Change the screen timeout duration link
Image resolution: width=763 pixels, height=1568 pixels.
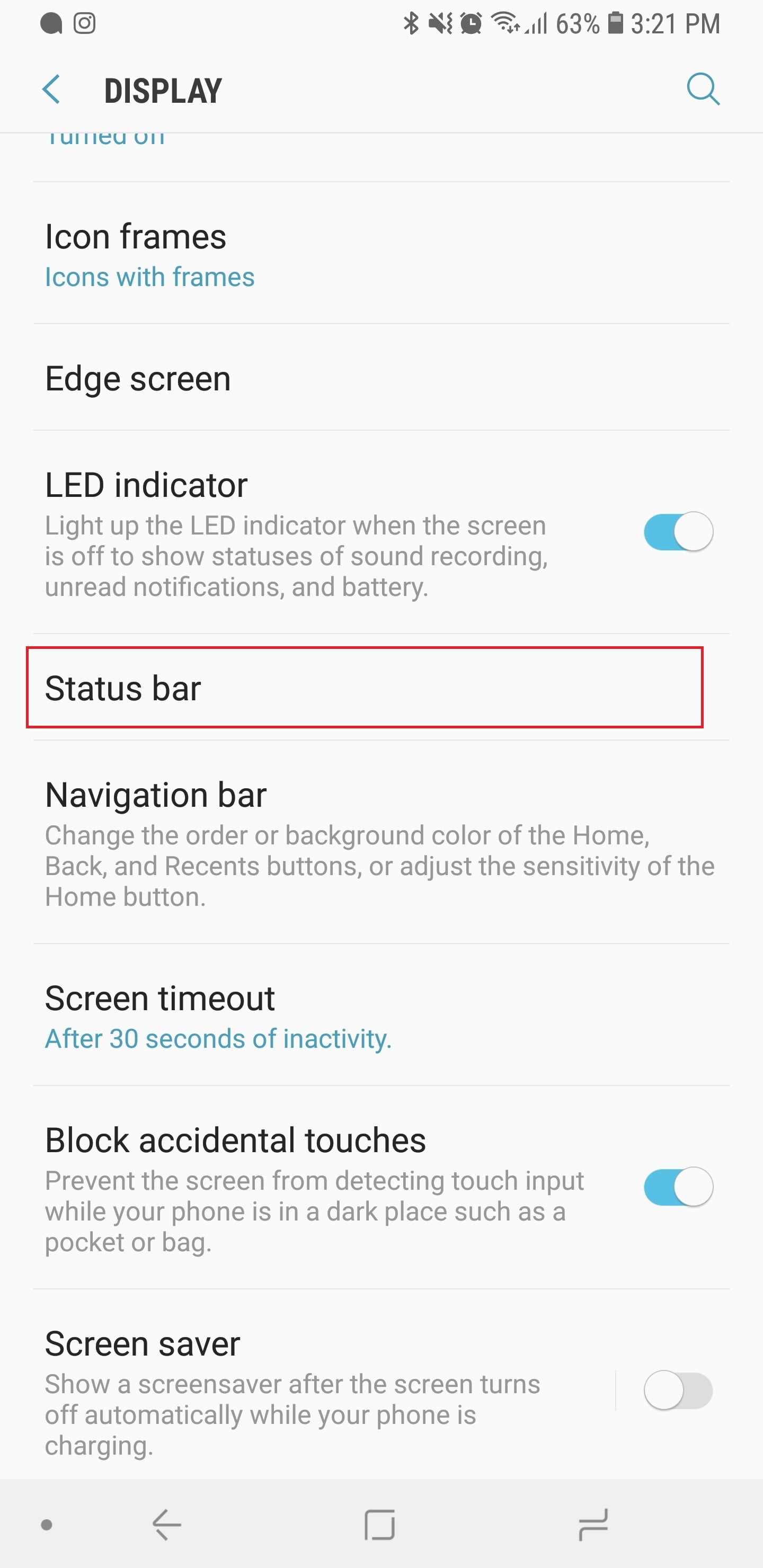[217, 1038]
